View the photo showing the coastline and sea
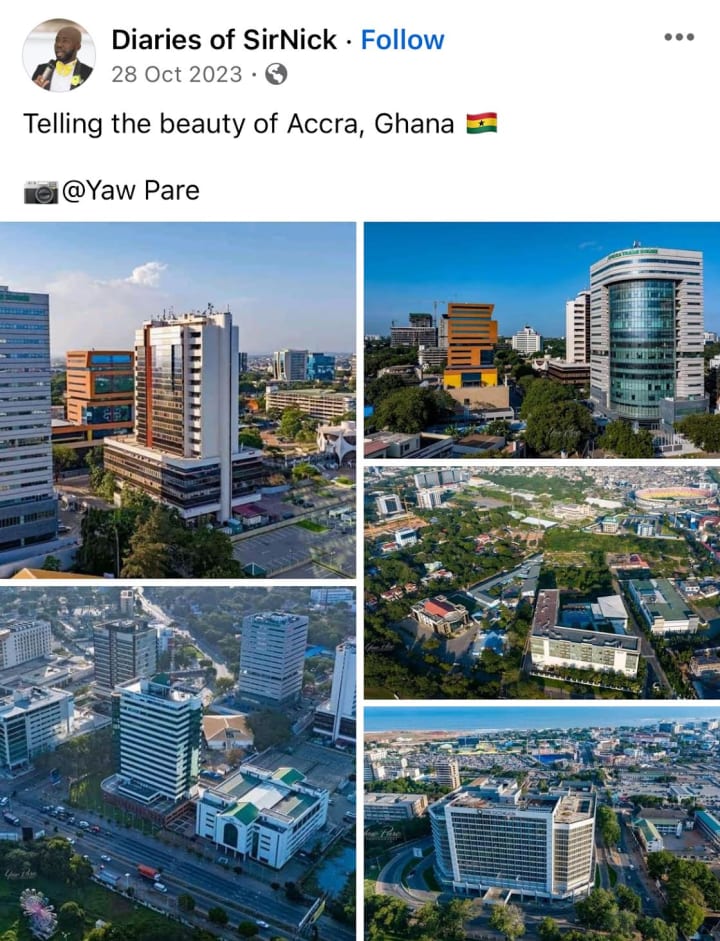 pyautogui.click(x=541, y=824)
